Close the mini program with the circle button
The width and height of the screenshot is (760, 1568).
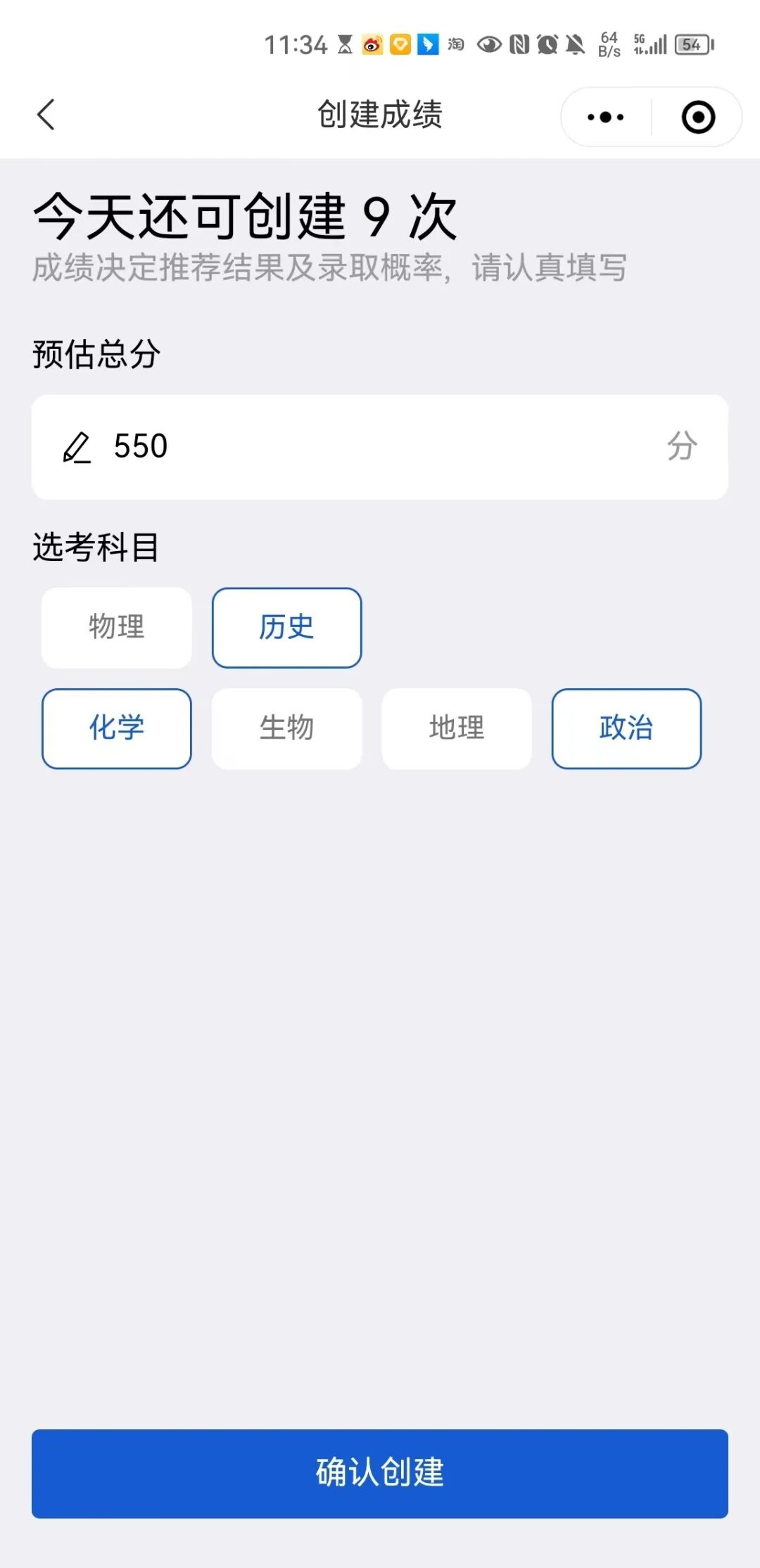coord(698,117)
